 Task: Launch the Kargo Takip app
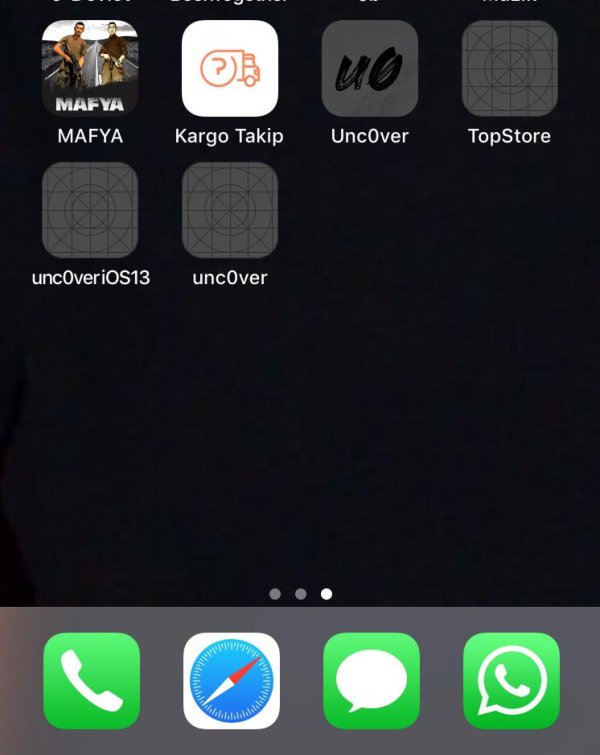pos(230,68)
